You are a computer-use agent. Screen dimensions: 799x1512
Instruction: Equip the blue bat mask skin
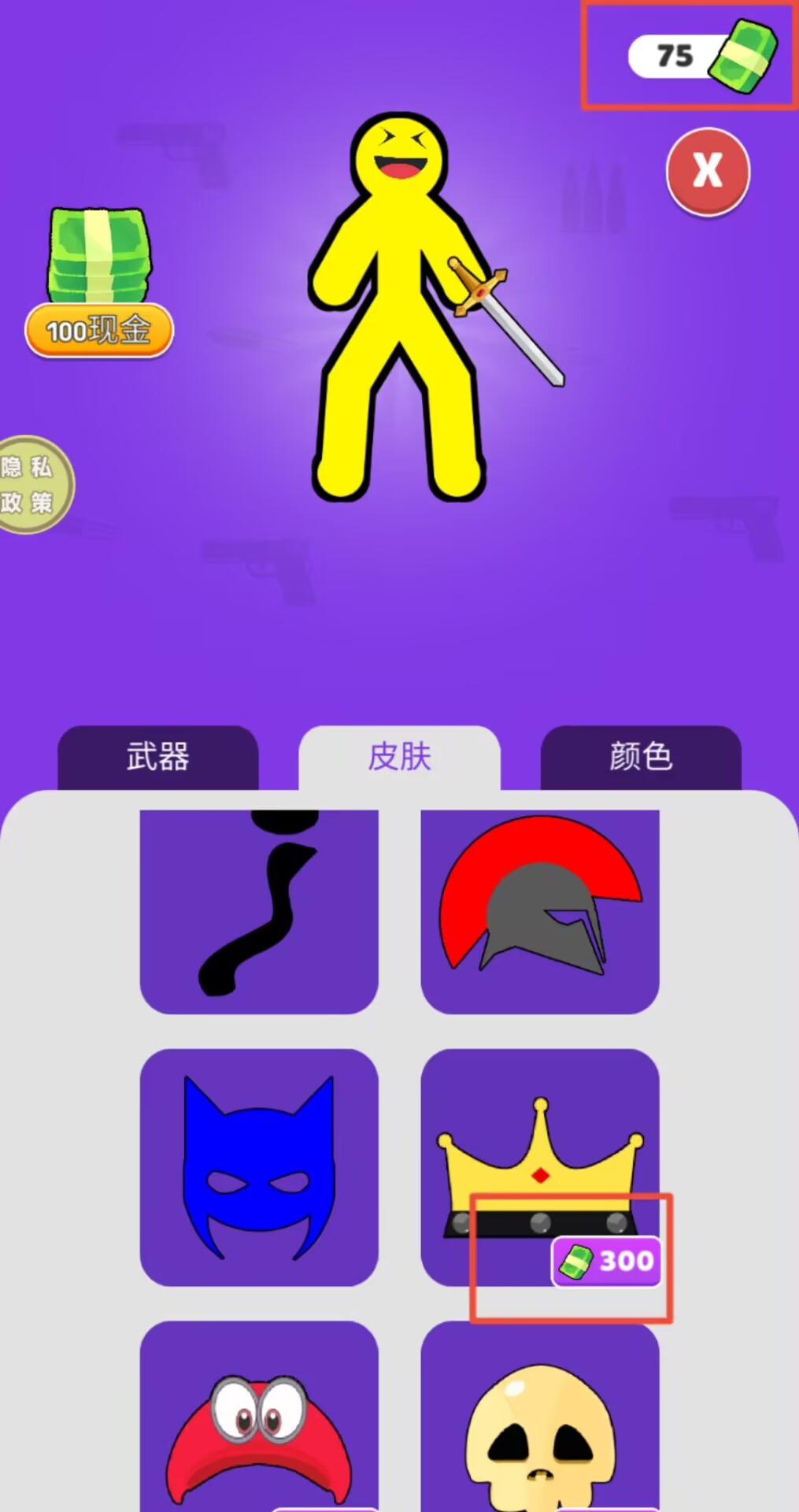pos(259,1167)
